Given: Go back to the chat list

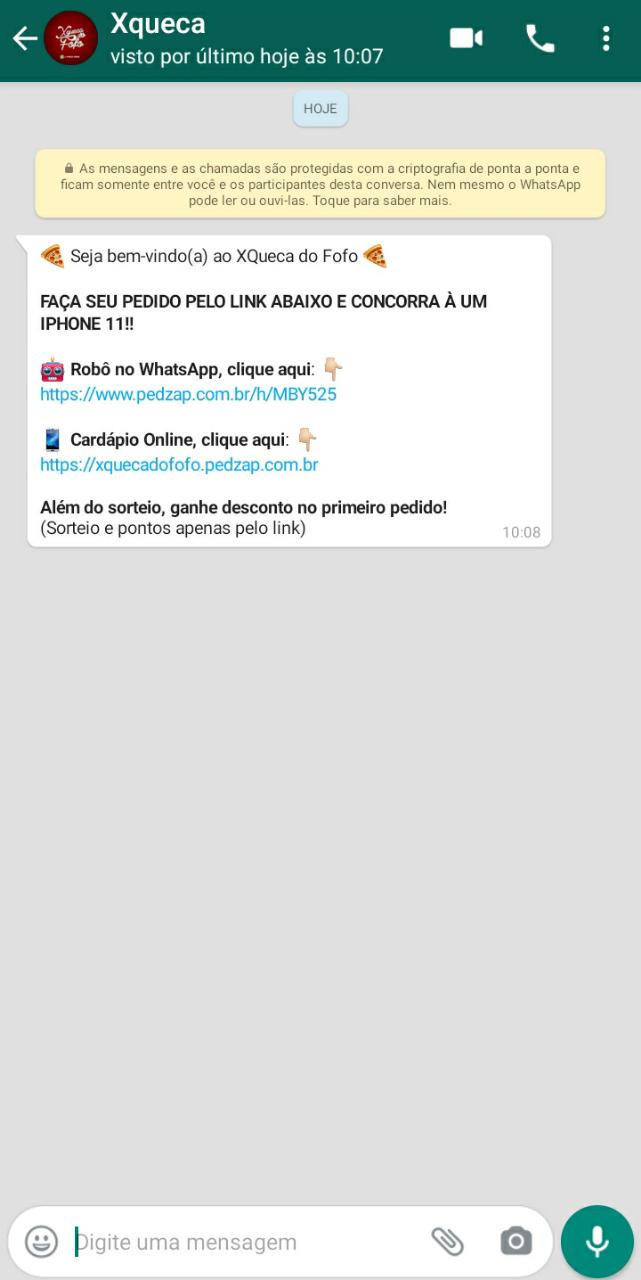Looking at the screenshot, I should coord(24,39).
